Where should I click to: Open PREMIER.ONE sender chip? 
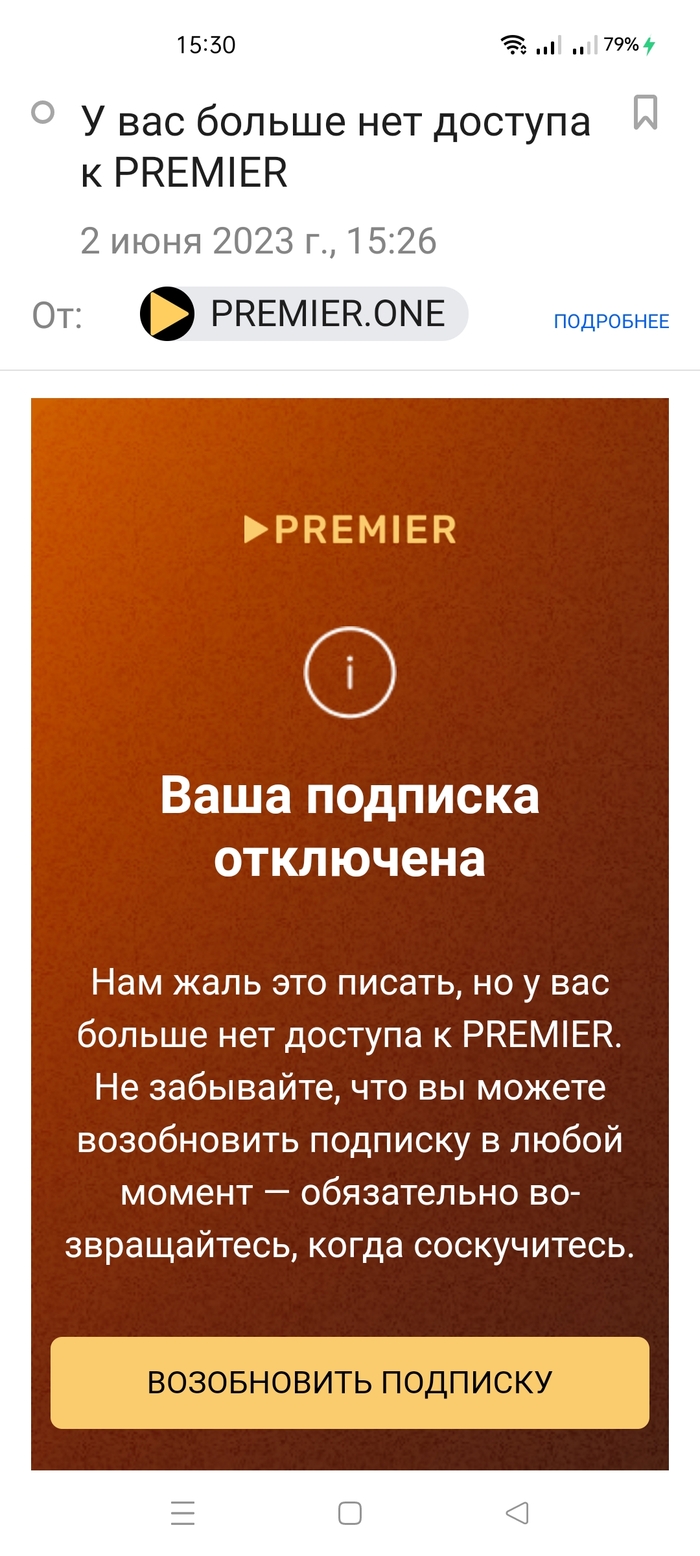point(304,314)
